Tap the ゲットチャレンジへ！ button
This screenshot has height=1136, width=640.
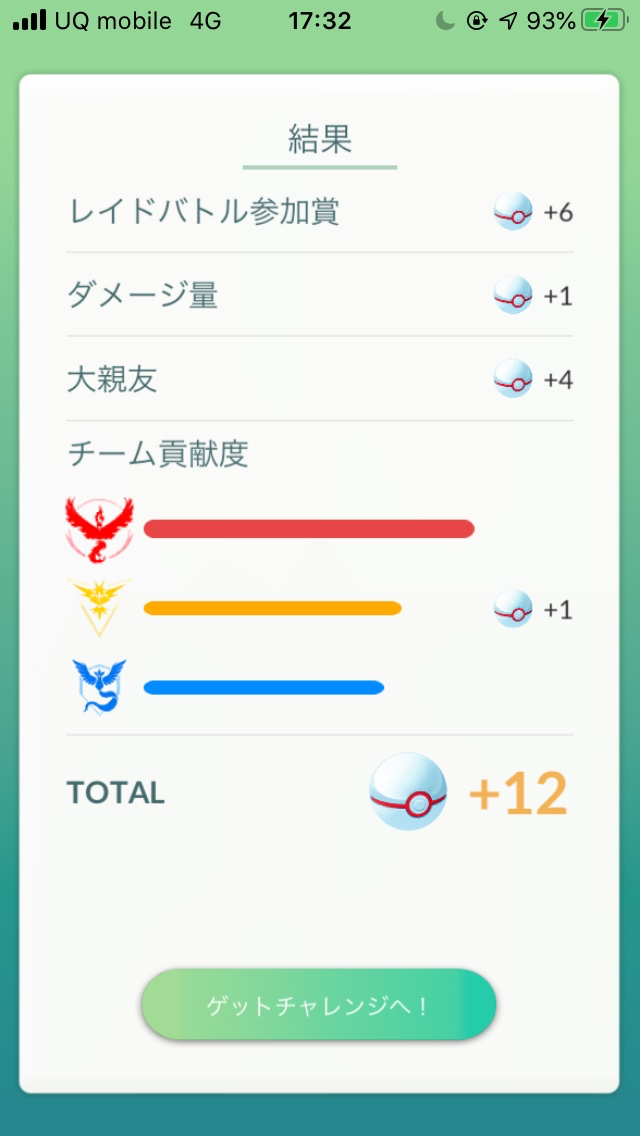319,1005
